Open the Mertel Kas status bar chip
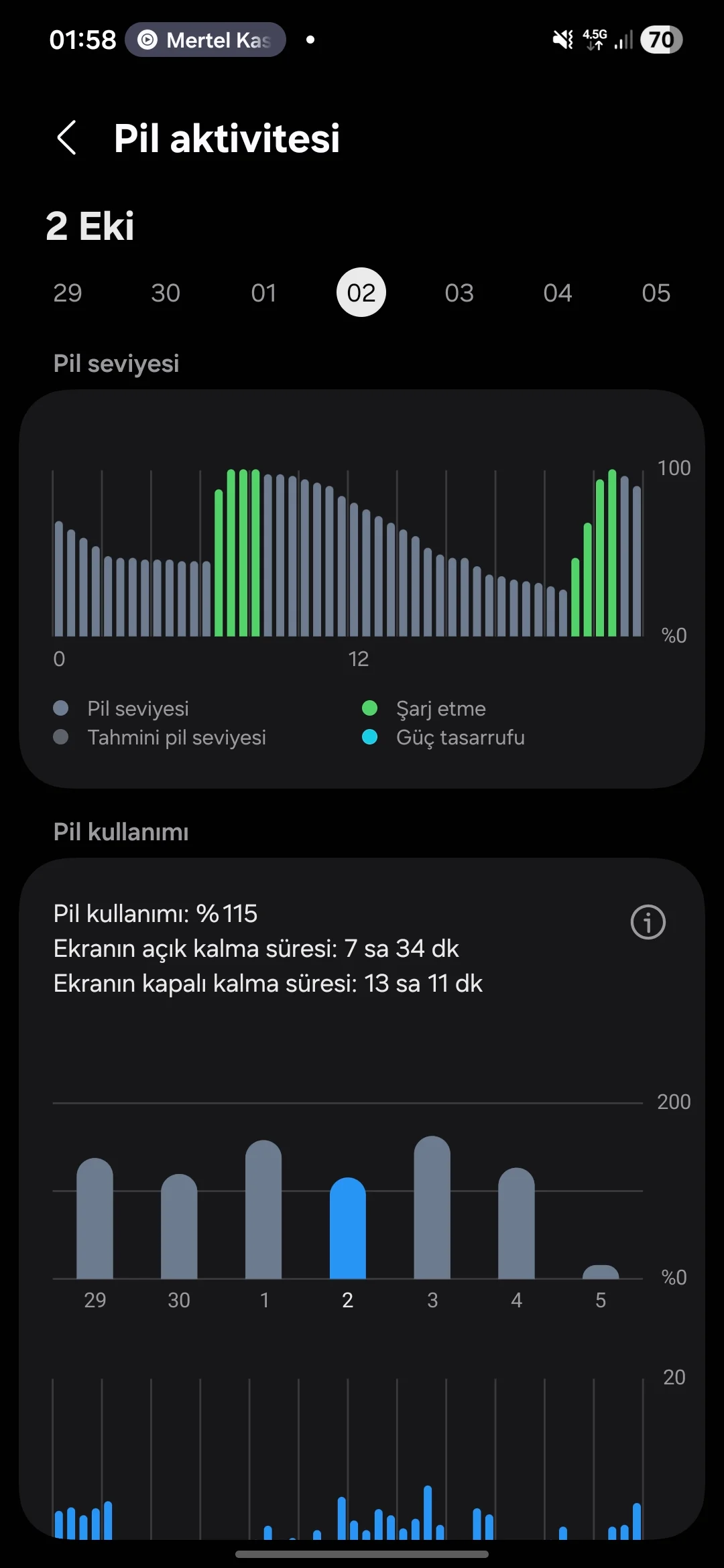Image resolution: width=724 pixels, height=1568 pixels. click(x=206, y=40)
